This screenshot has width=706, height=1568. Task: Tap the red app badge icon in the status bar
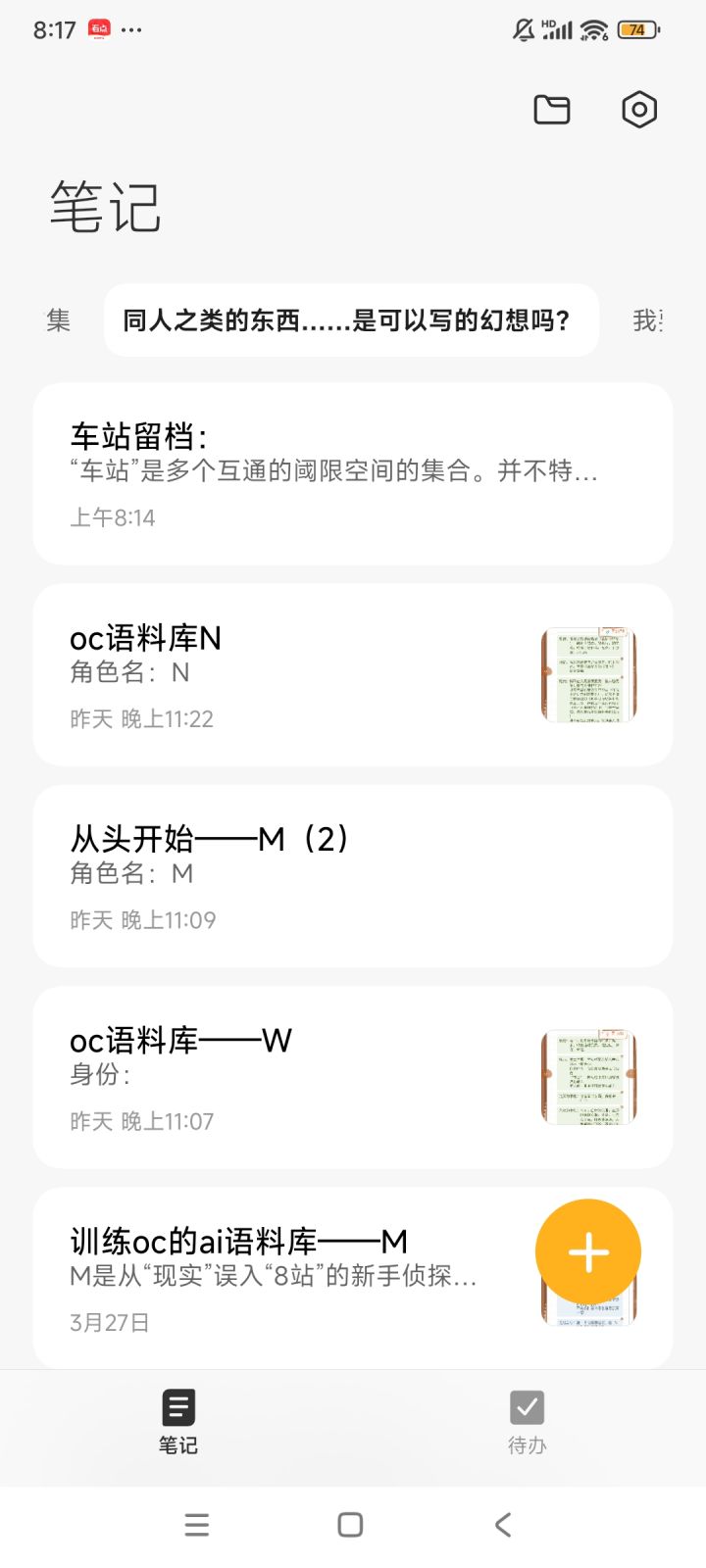click(97, 29)
